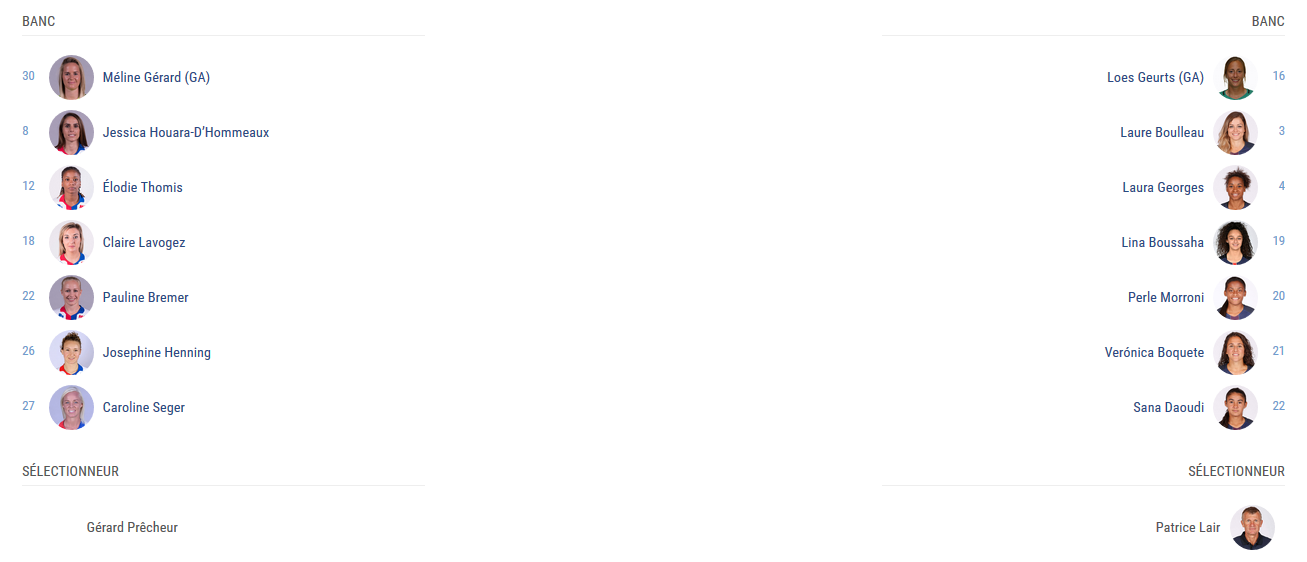Open coach Patrice Lair's profile
Screen dimensions: 1307x562
tap(1187, 527)
